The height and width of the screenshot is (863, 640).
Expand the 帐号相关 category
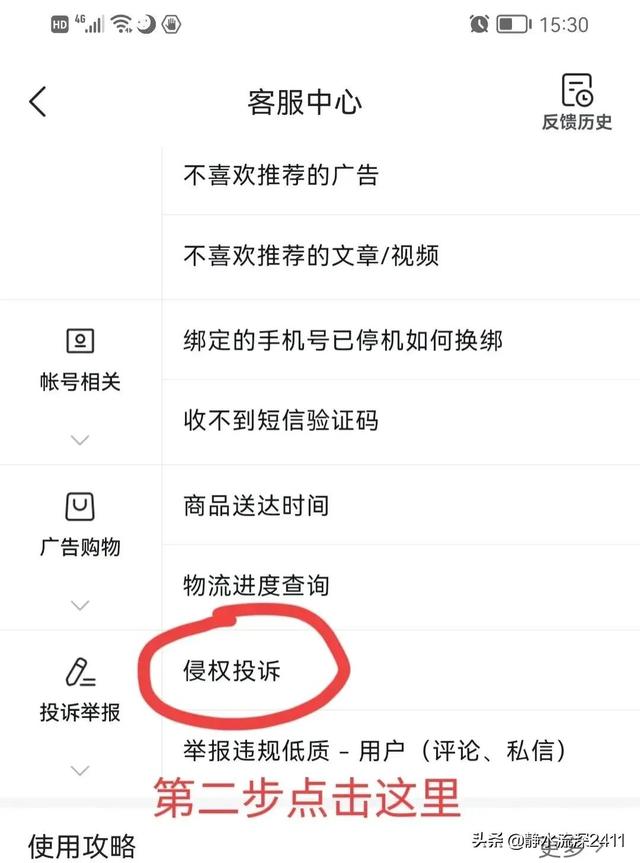point(80,439)
